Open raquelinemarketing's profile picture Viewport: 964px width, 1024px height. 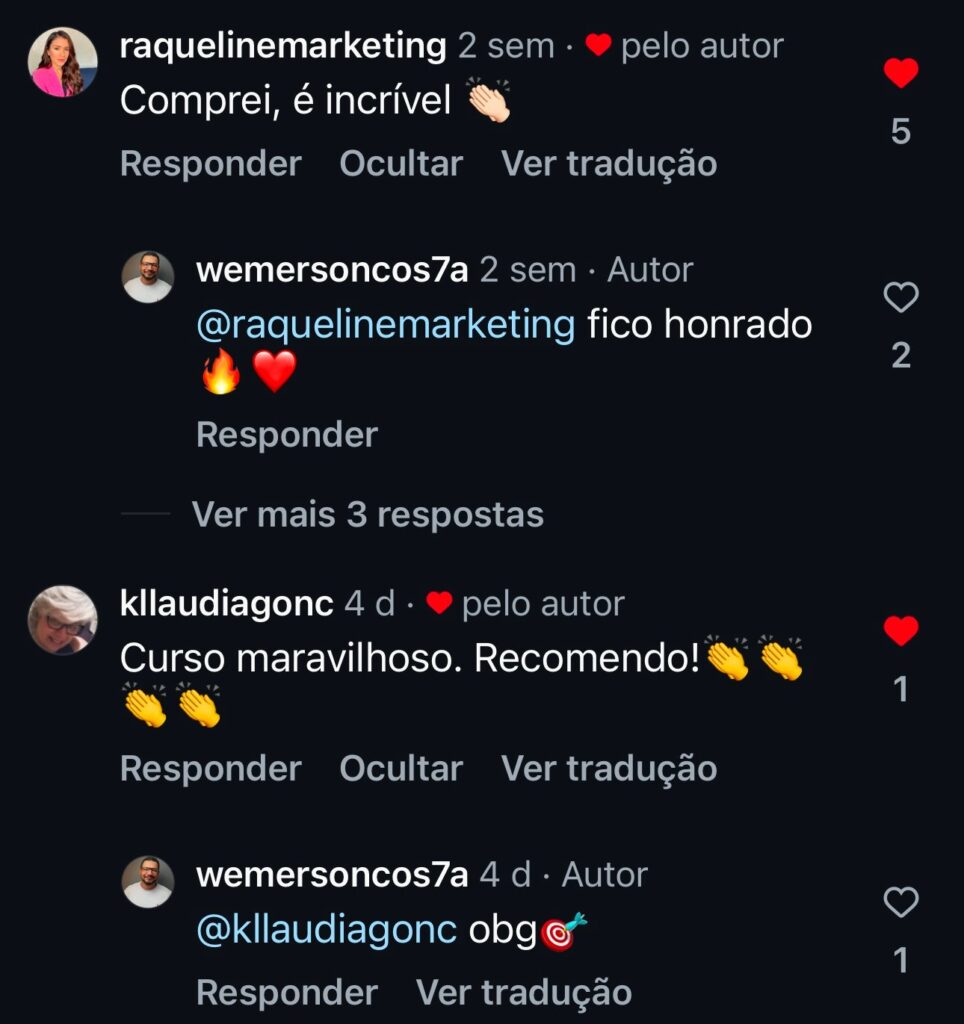[63, 62]
